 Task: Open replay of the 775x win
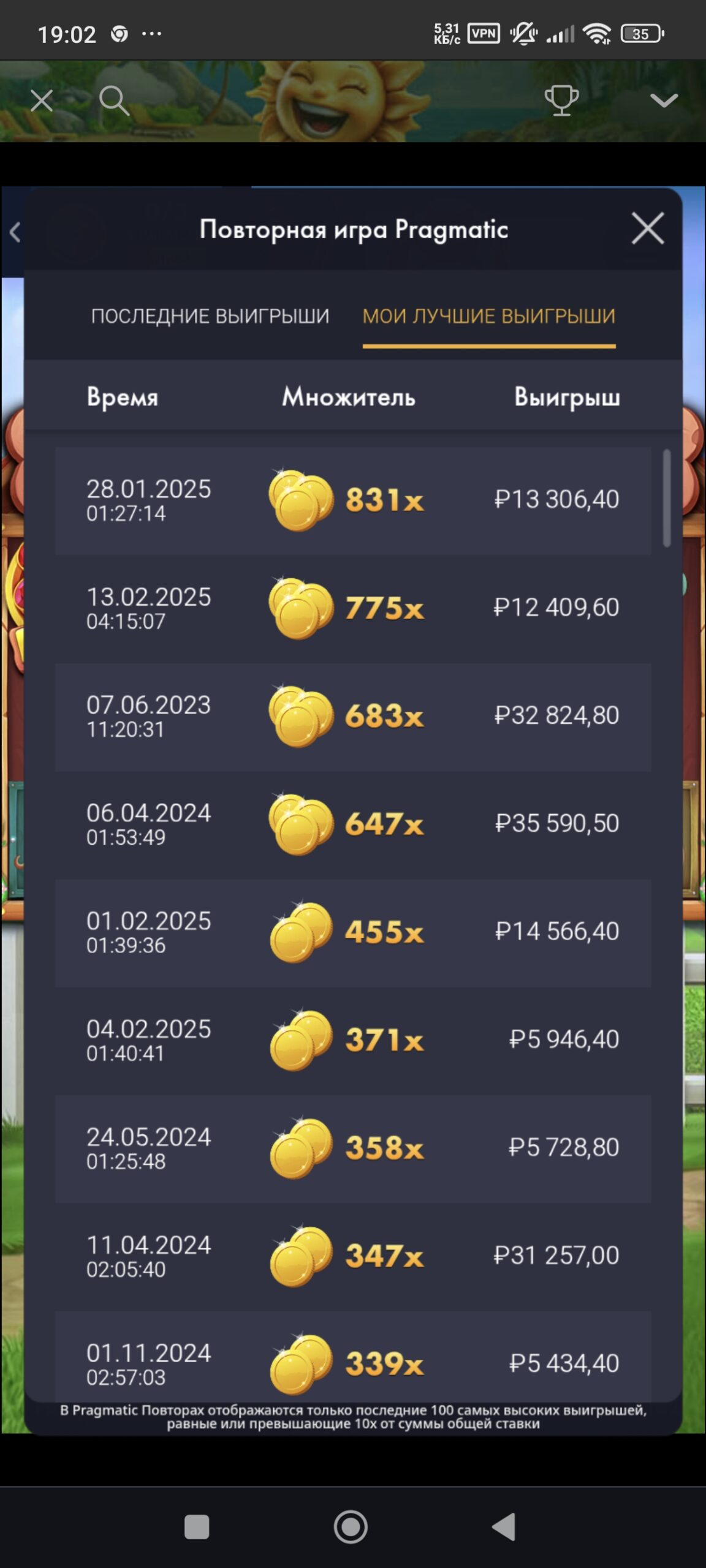pyautogui.click(x=353, y=608)
